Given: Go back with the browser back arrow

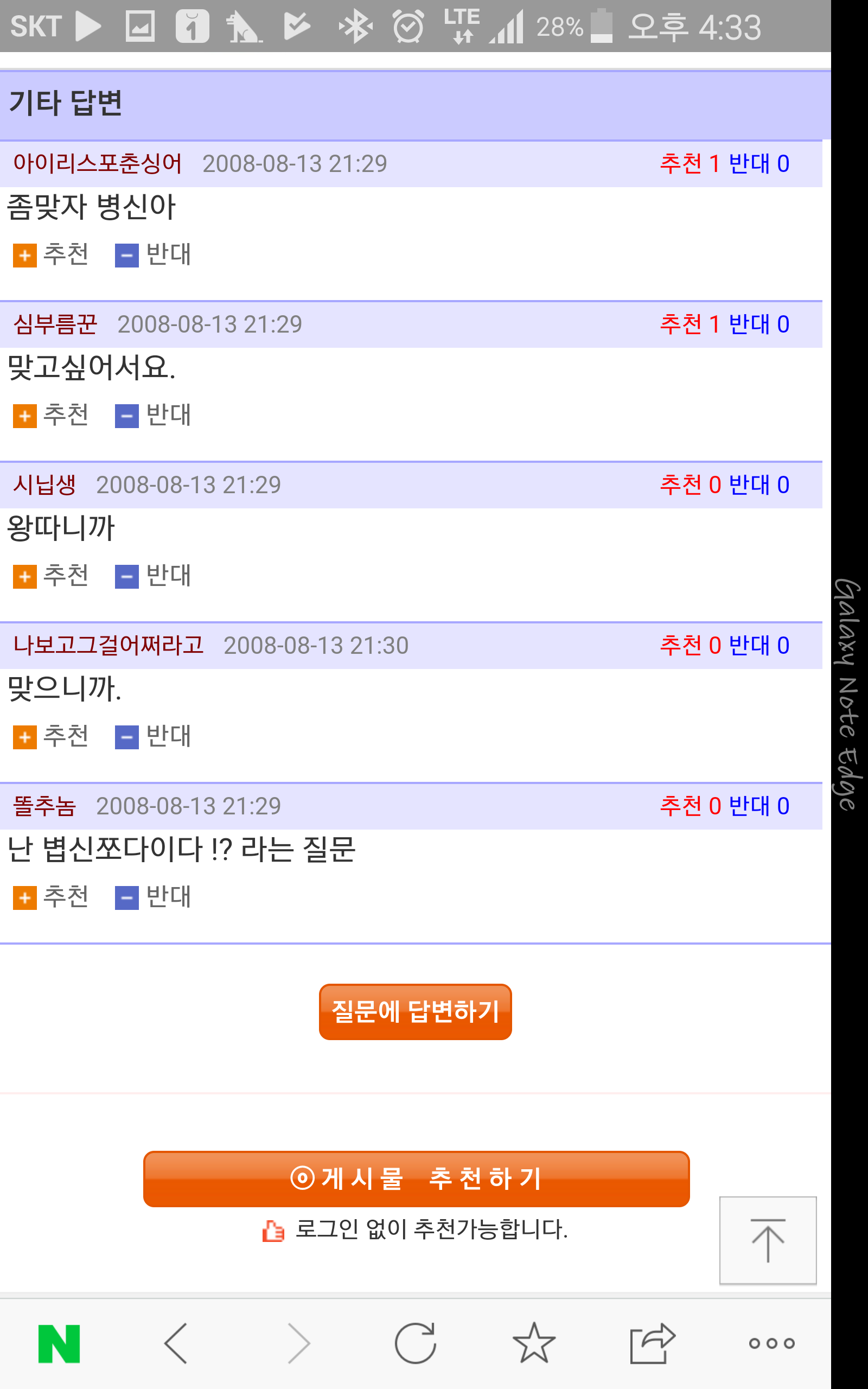Looking at the screenshot, I should tap(176, 1343).
